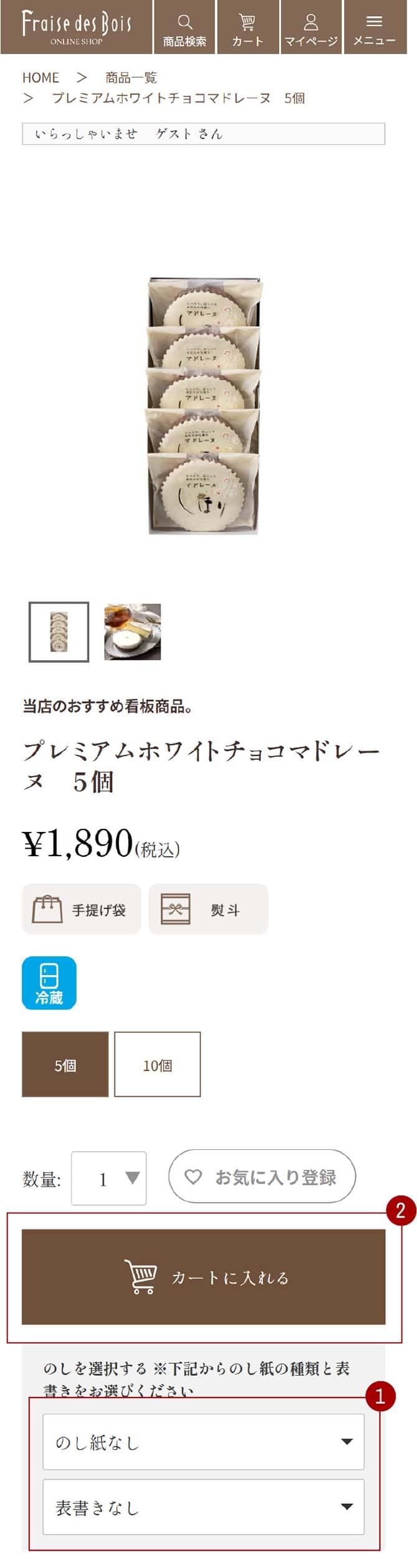Switch to the 10個 size option
This screenshot has width=417, height=1568.
tap(157, 1065)
